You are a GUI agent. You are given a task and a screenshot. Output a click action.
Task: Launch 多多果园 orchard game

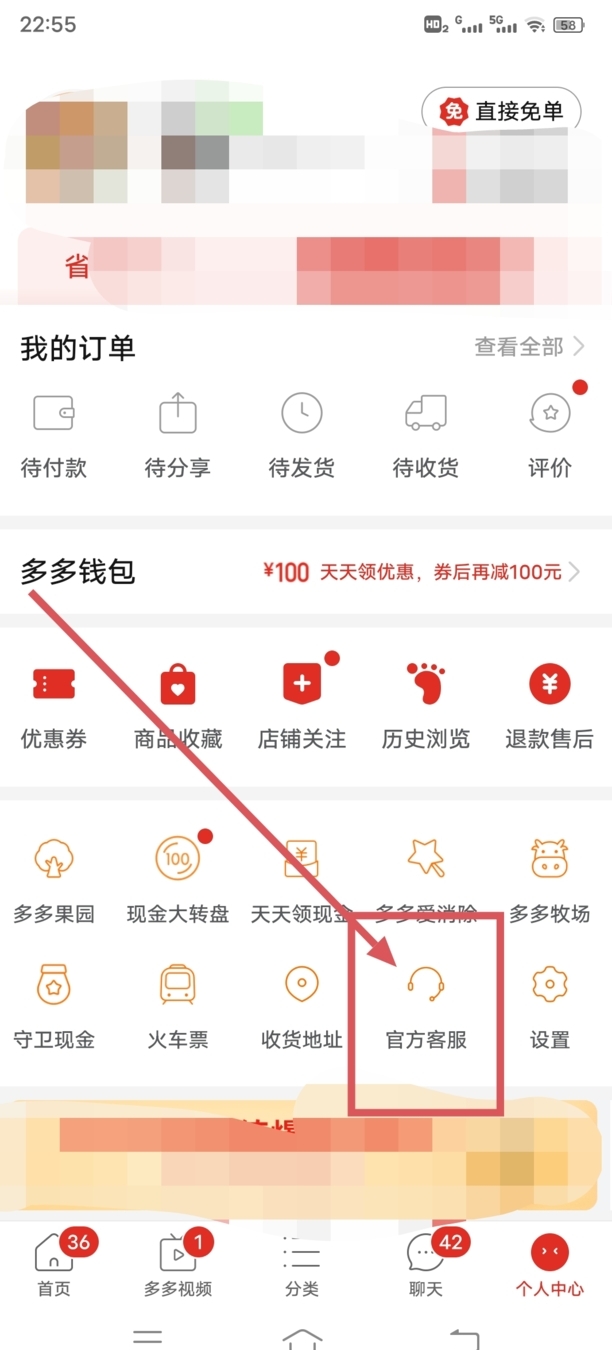tap(54, 881)
